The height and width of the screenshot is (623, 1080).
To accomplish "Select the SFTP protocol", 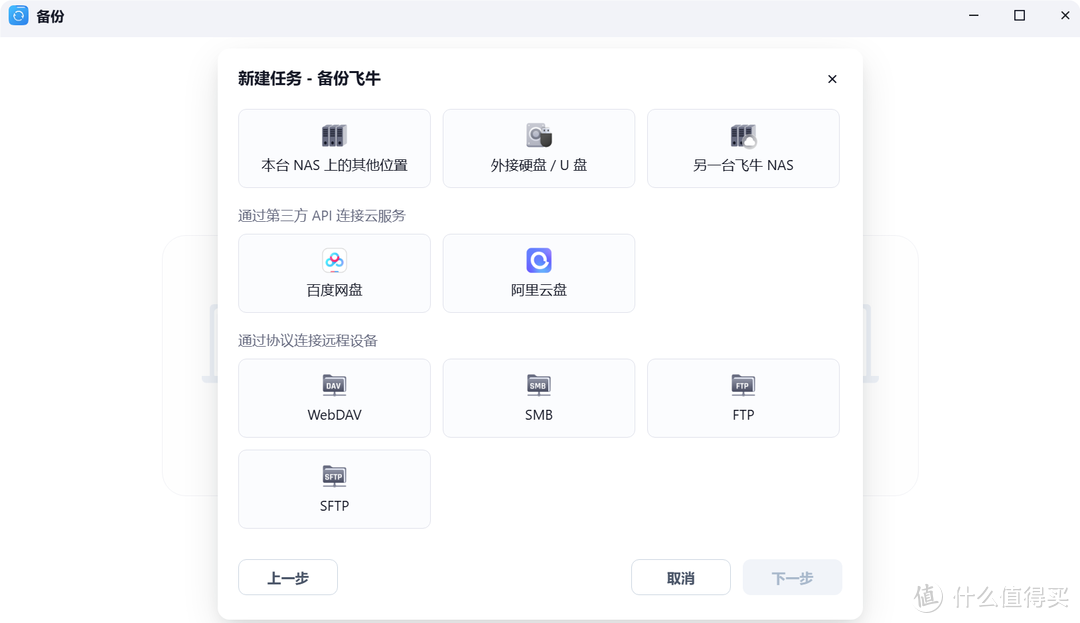I will pos(334,489).
